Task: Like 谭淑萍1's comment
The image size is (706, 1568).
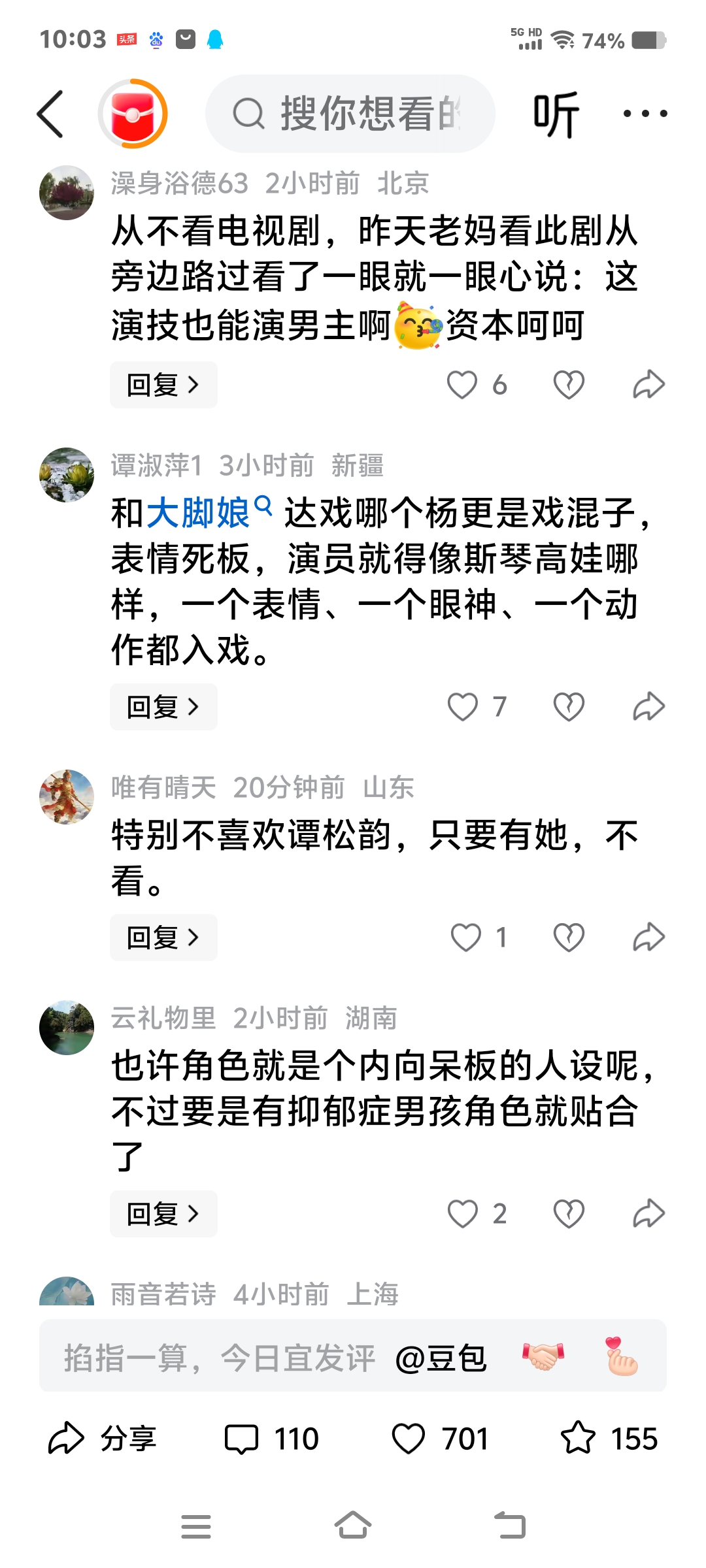Action: (x=463, y=707)
